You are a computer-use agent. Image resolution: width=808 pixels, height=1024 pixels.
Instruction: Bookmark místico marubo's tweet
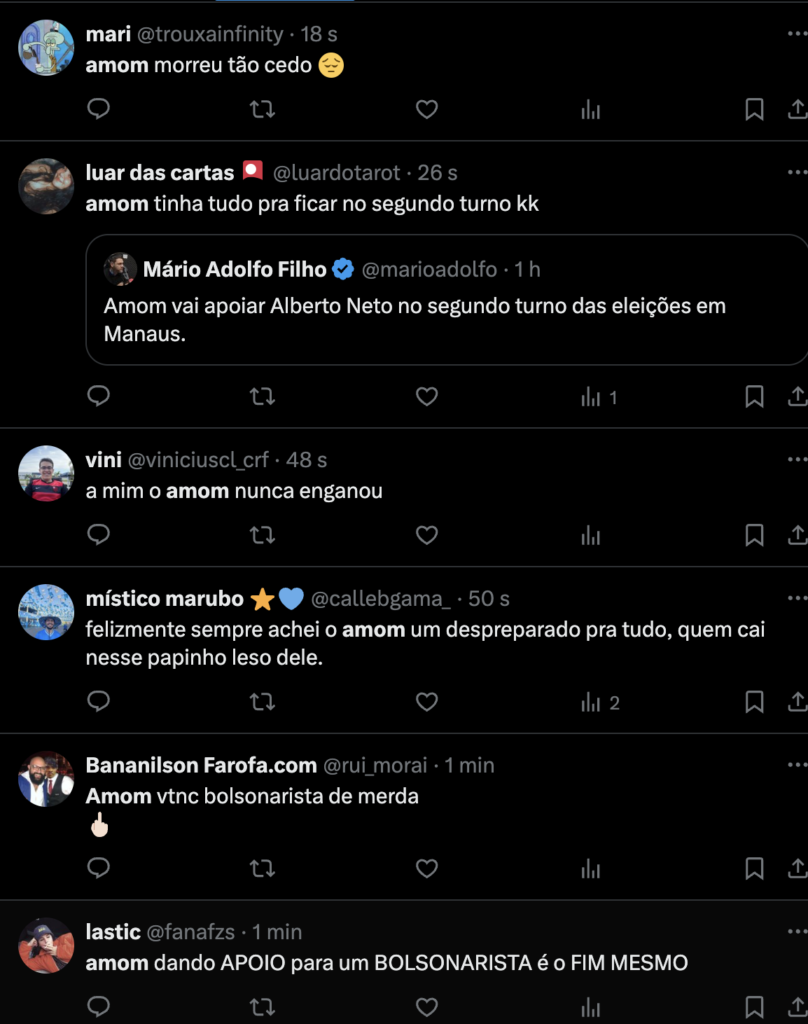pyautogui.click(x=755, y=702)
